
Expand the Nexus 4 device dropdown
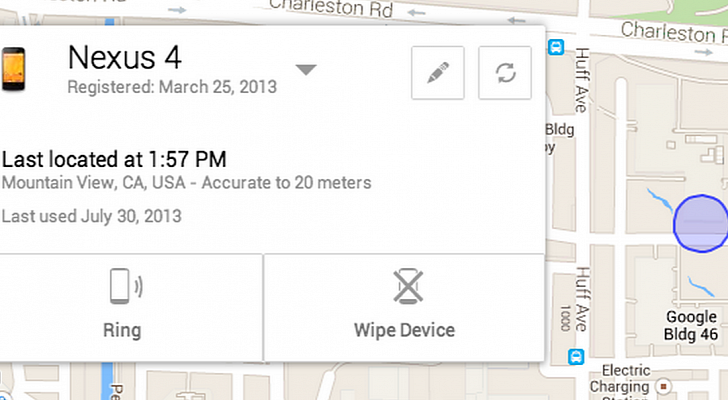(306, 70)
